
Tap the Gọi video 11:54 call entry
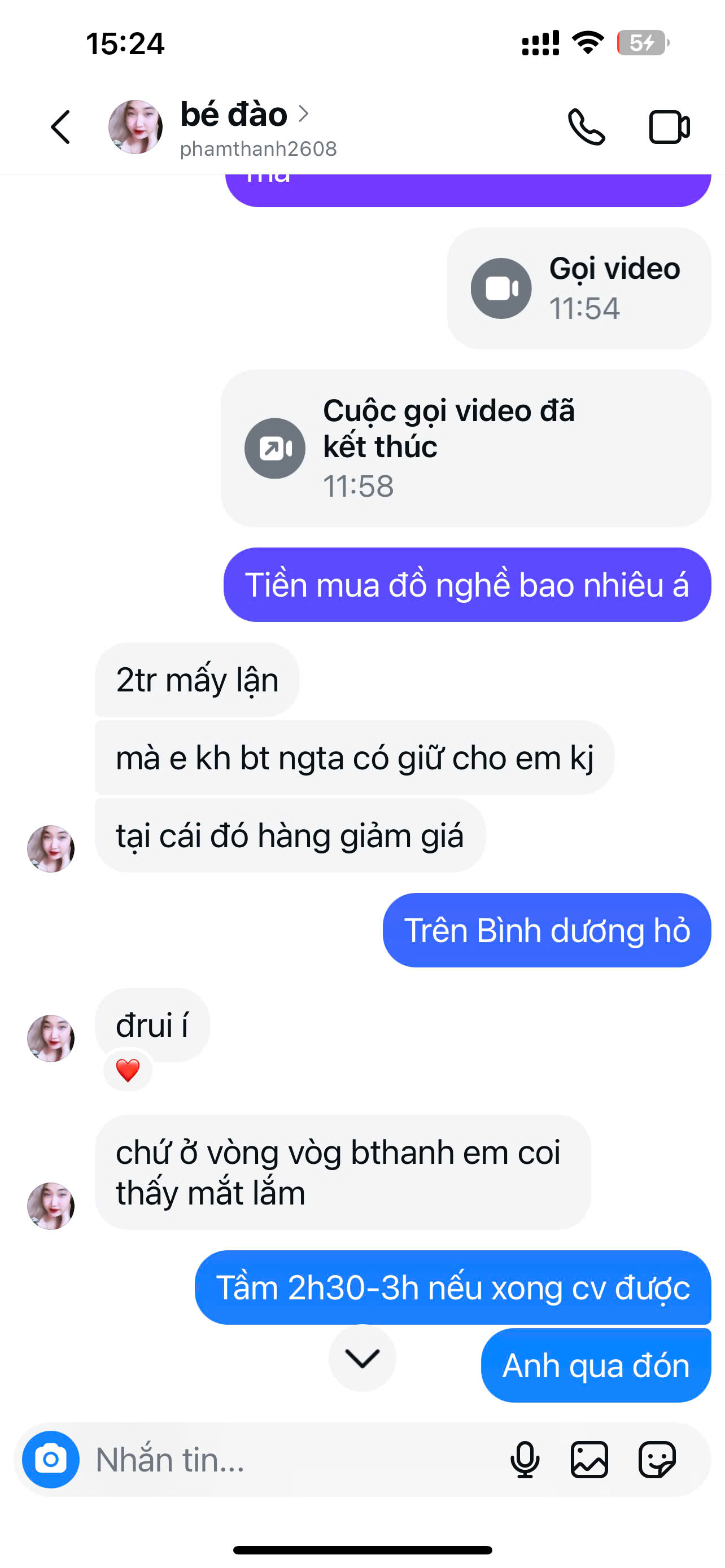click(x=578, y=288)
